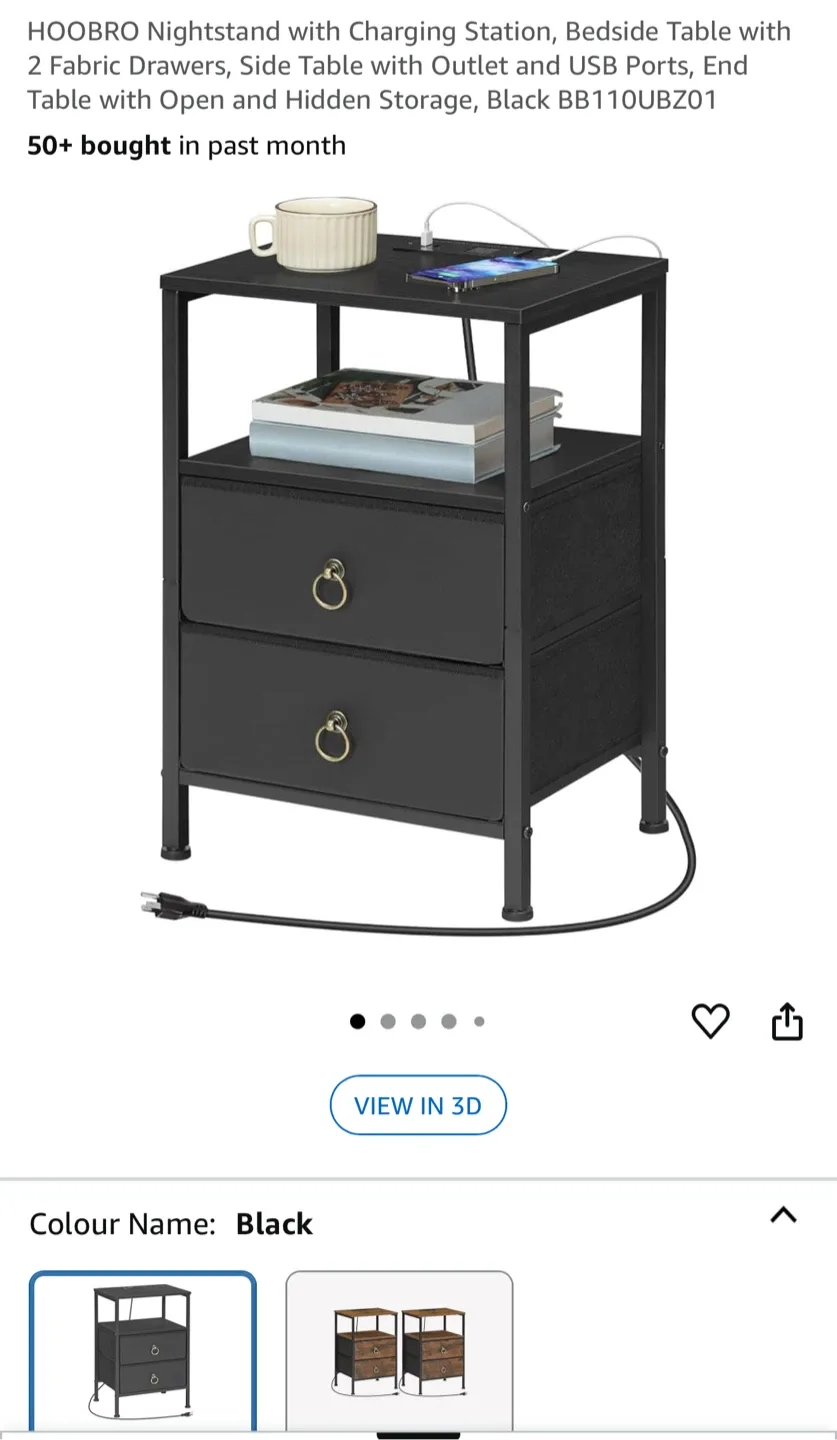
Task: Jump to the second image dot
Action: coord(388,1021)
